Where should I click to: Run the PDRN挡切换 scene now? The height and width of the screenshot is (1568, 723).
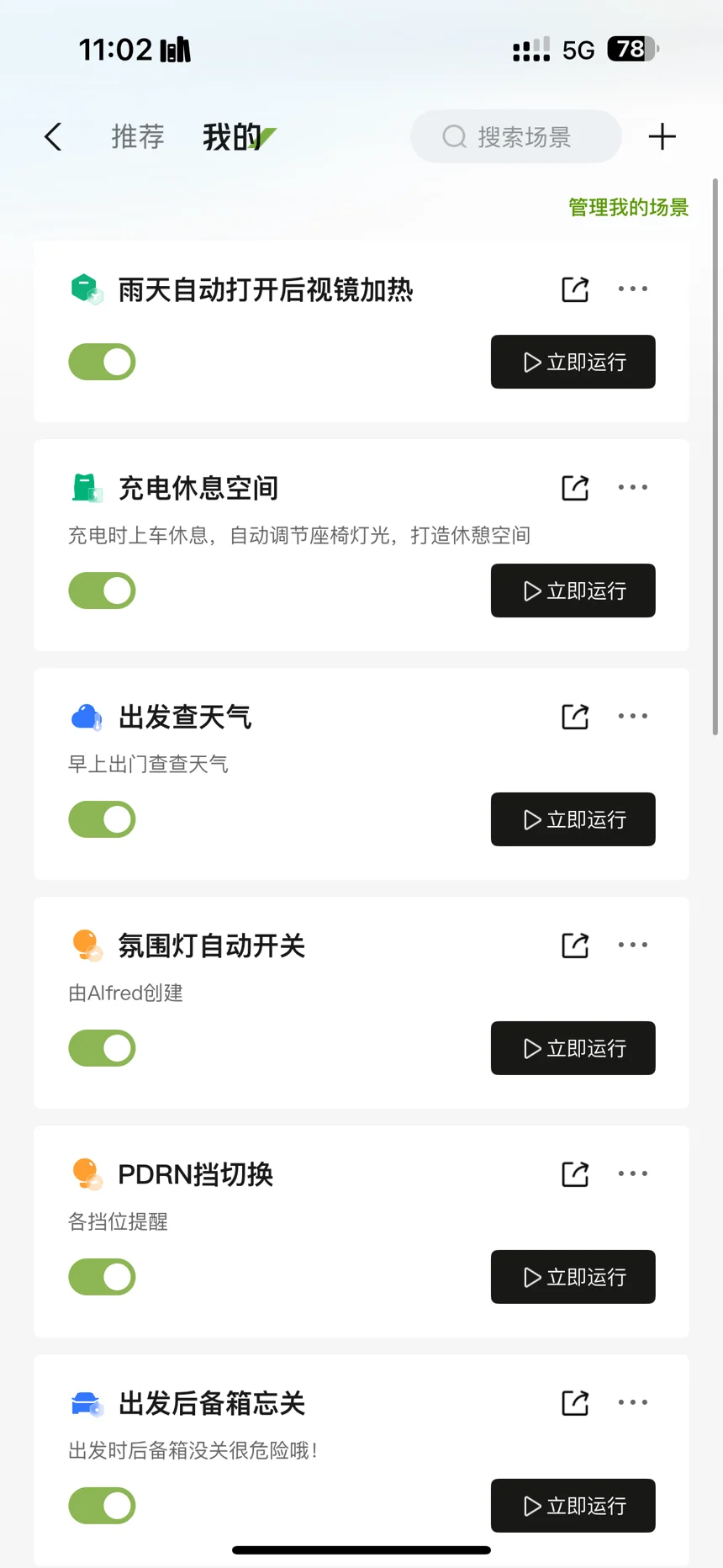coord(573,1277)
